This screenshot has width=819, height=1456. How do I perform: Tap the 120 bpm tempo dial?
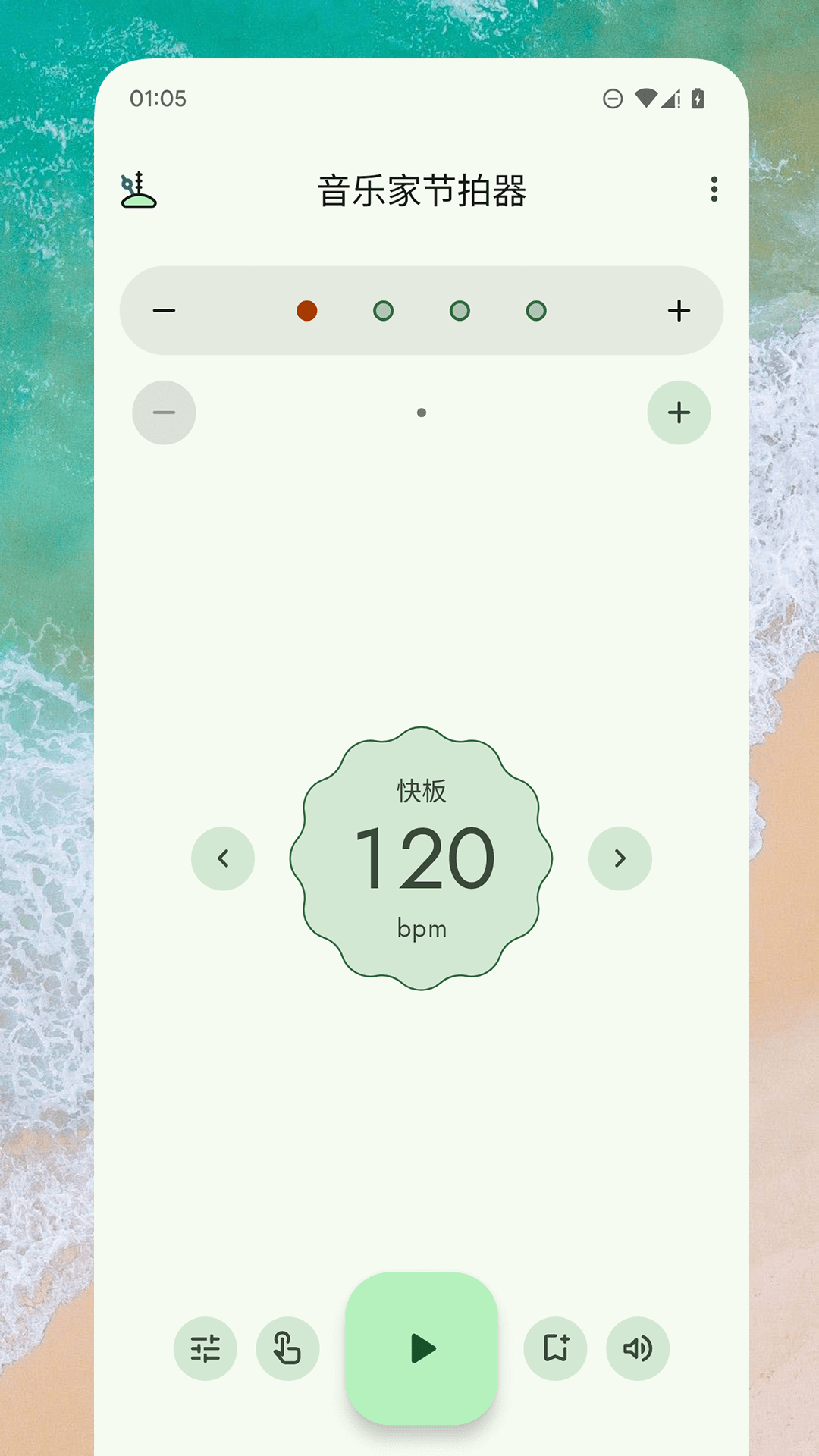pyautogui.click(x=422, y=858)
